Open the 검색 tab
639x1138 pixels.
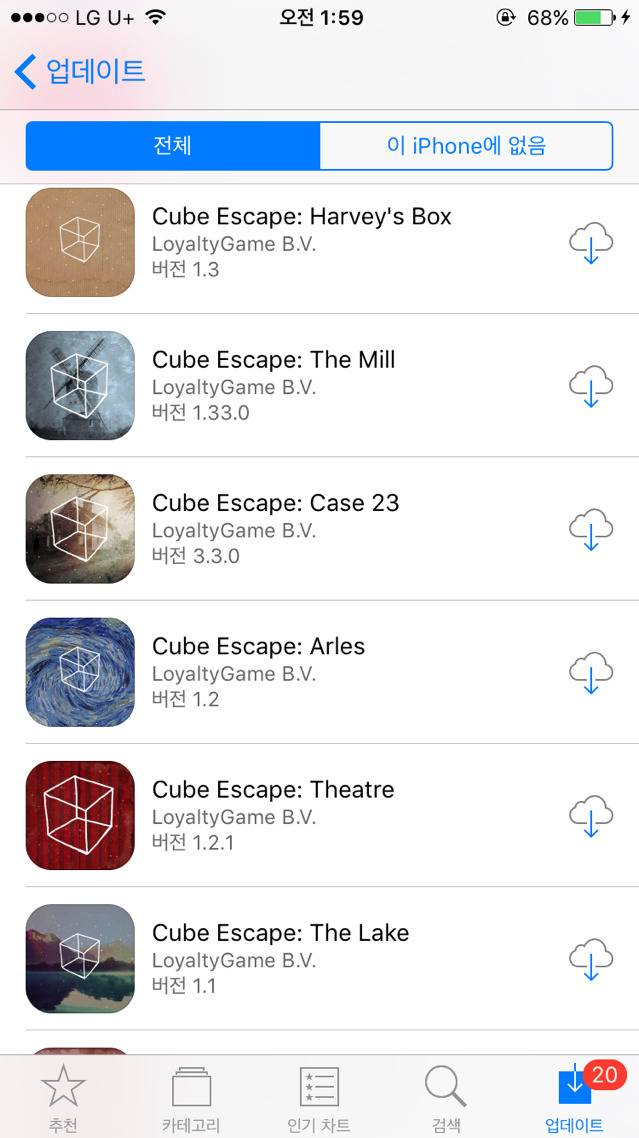[x=446, y=1097]
